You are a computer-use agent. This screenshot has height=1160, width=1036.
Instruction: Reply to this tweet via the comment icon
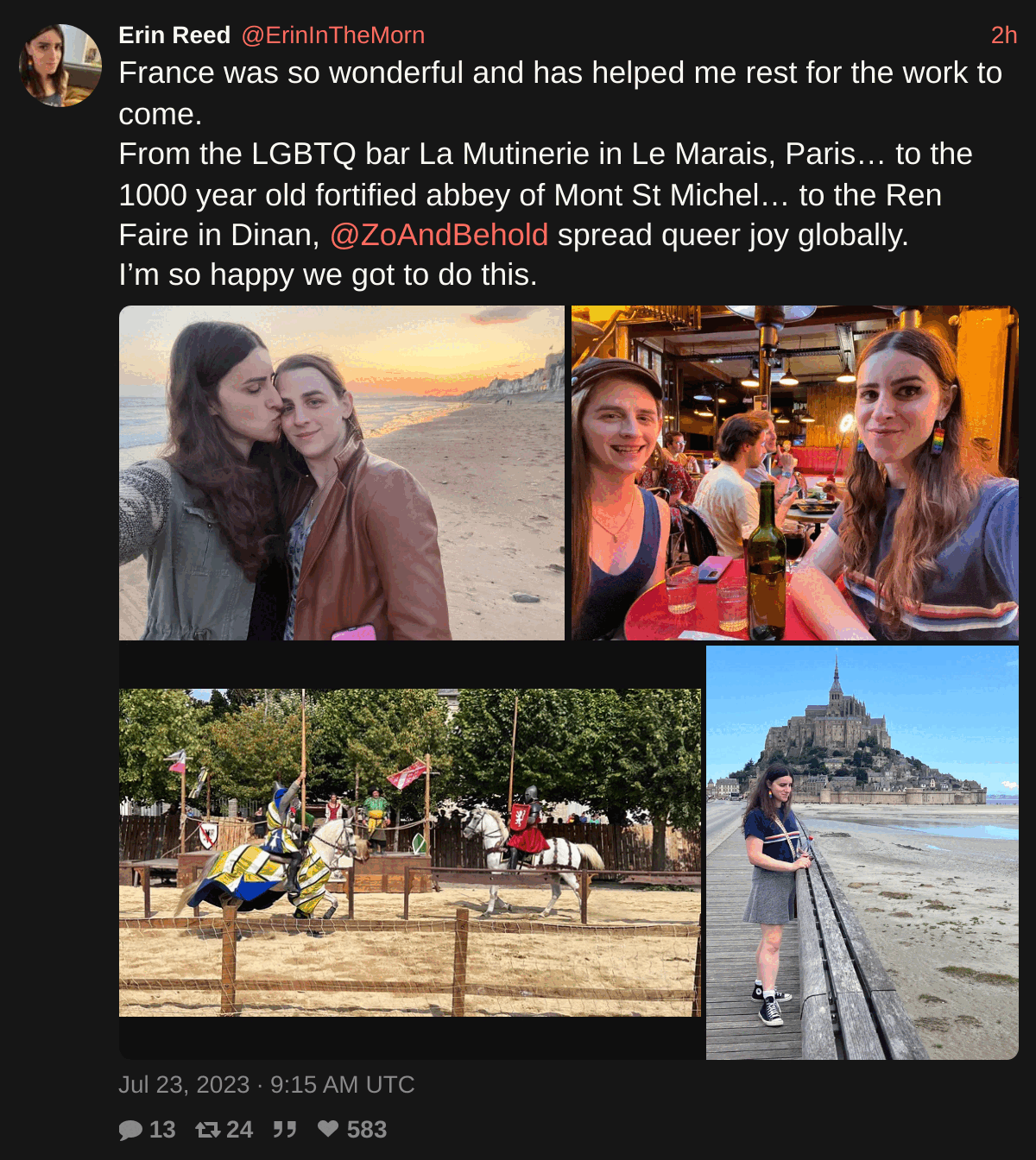pos(131,1130)
